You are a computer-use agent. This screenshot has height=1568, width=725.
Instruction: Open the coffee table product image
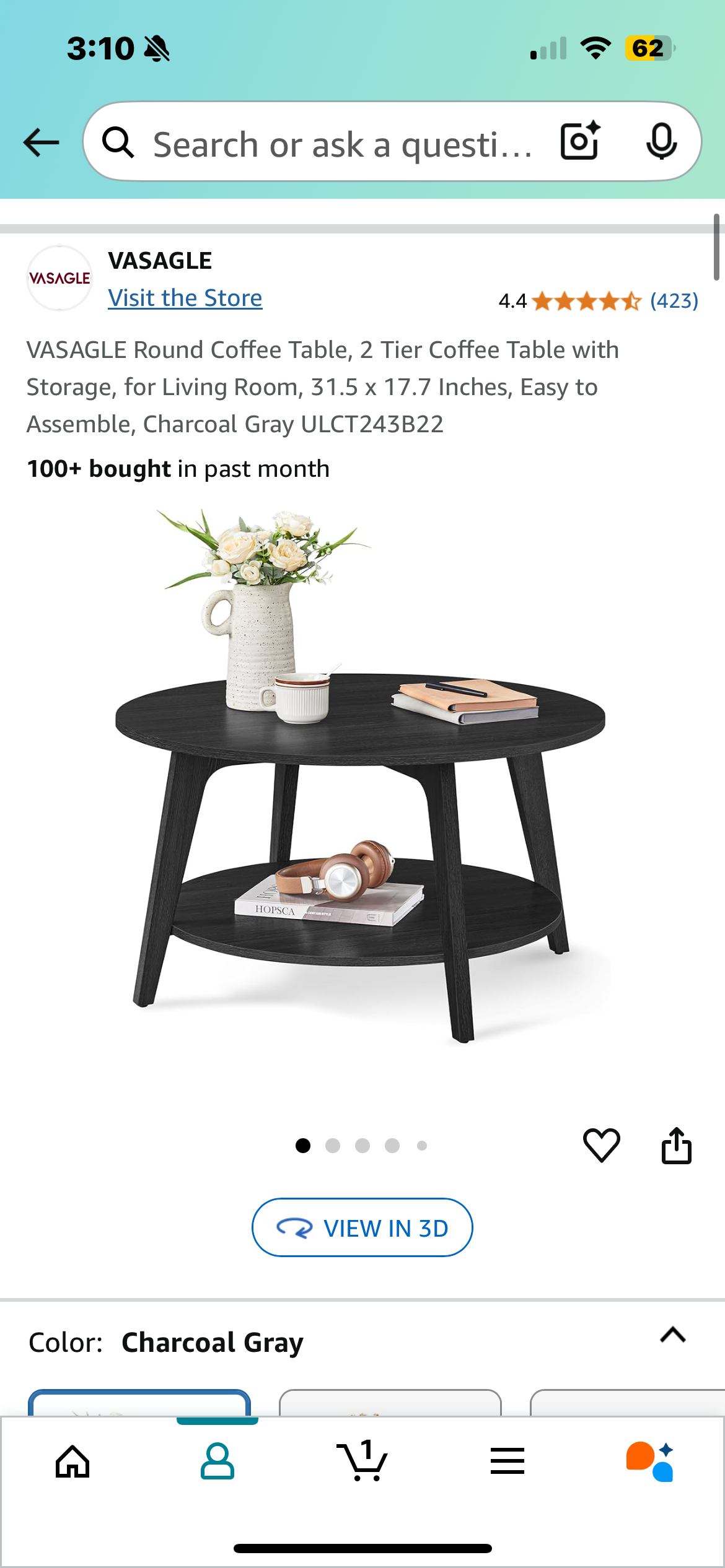(x=361, y=775)
